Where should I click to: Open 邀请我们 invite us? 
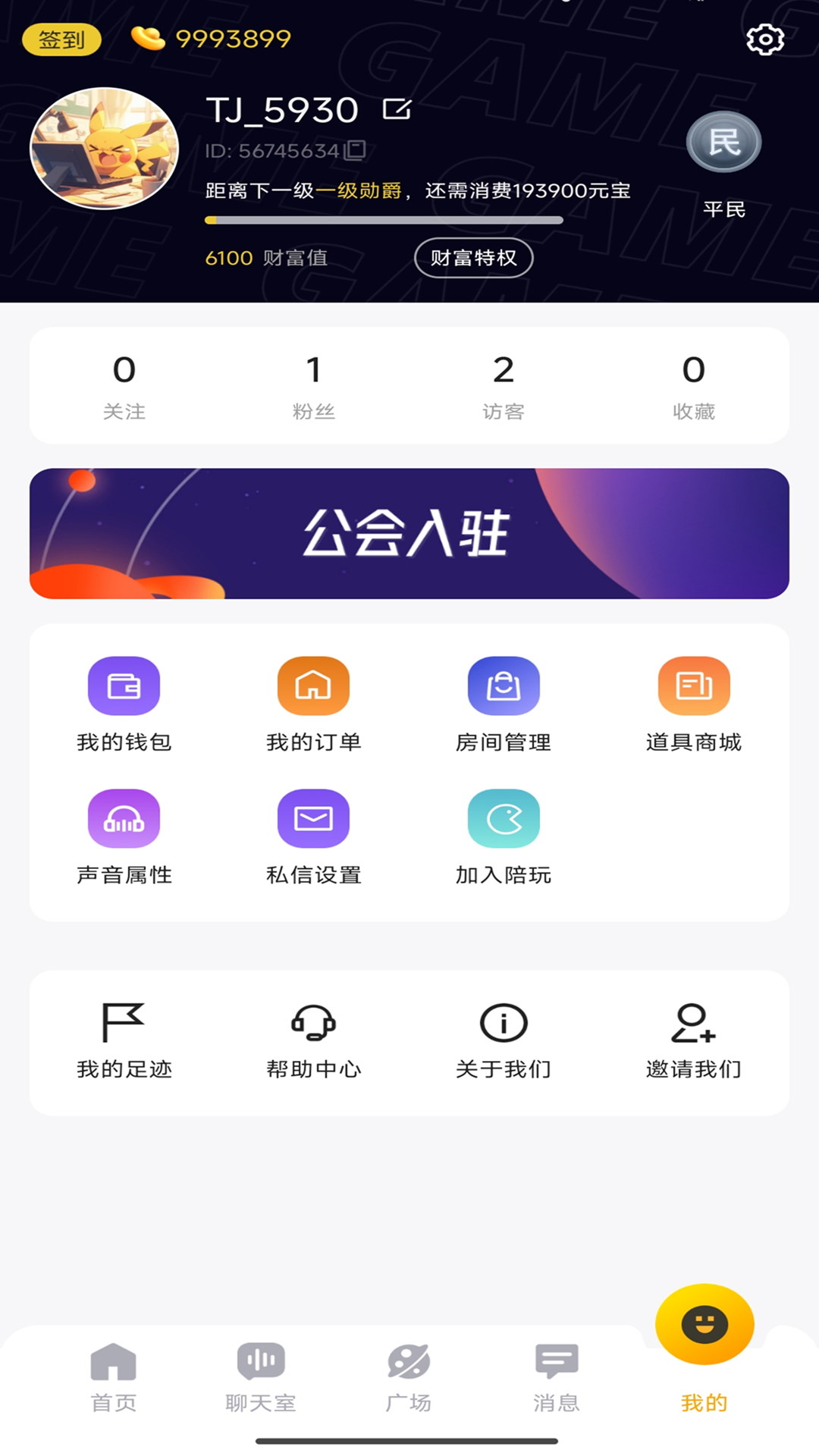click(692, 1039)
